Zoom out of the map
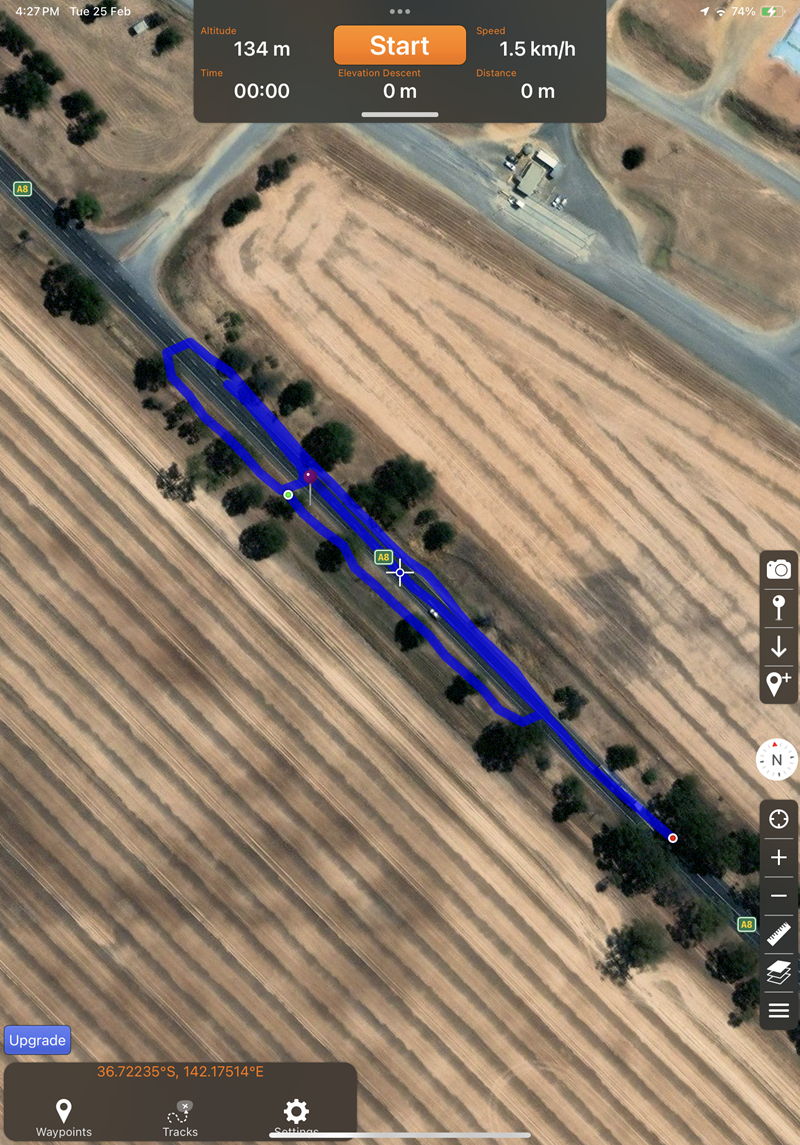 778,896
